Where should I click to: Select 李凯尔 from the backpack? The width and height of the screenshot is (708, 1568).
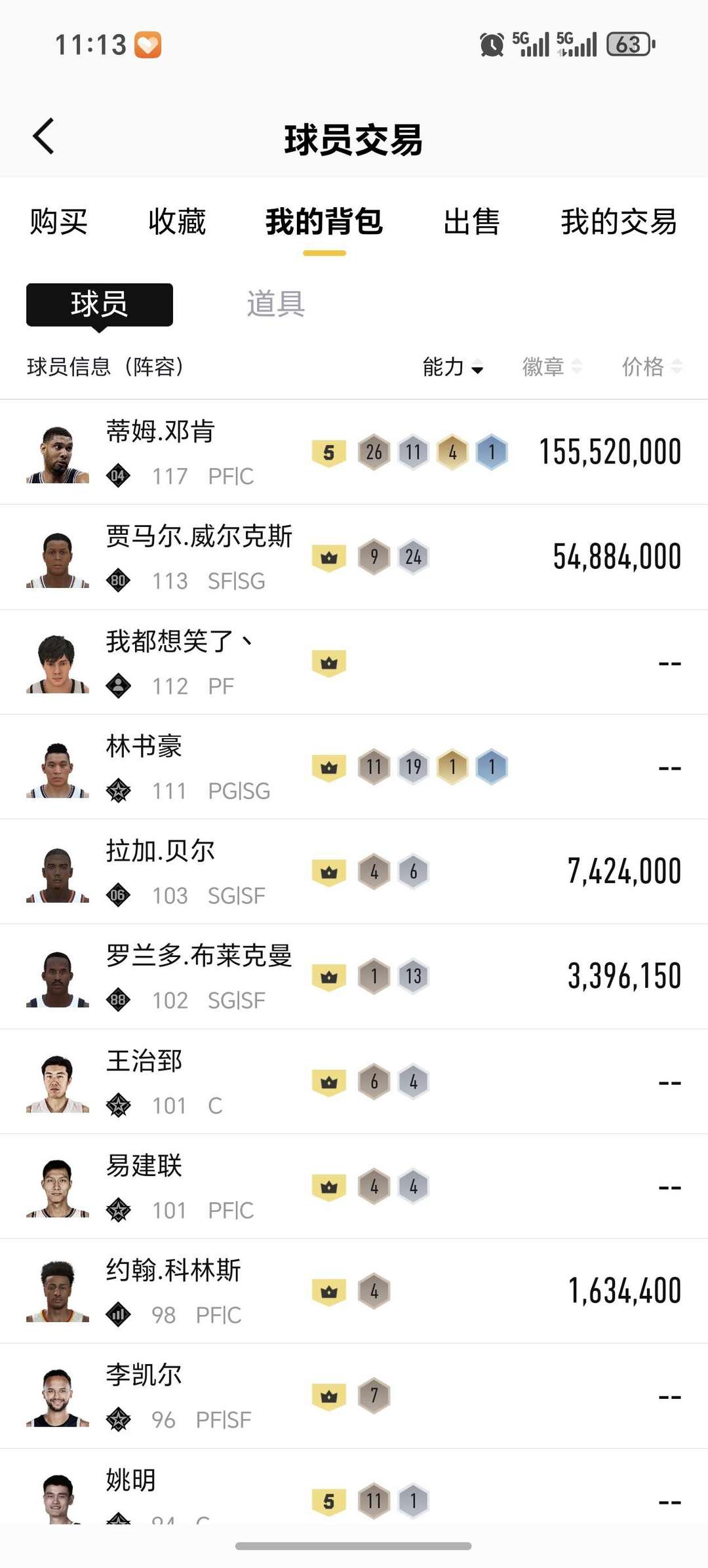(x=144, y=1376)
